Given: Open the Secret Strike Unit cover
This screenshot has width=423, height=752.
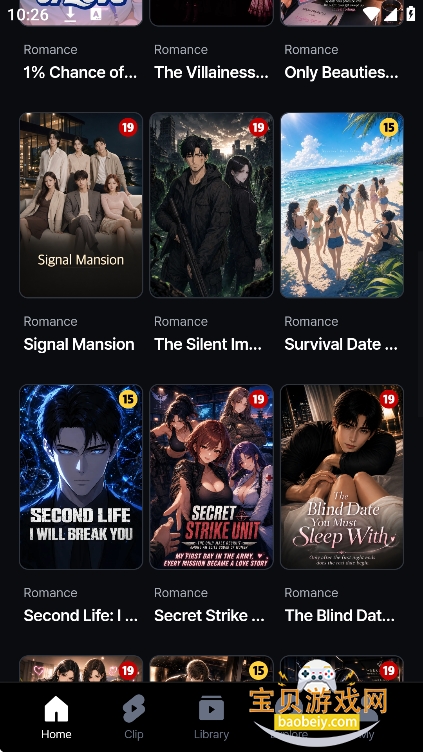Looking at the screenshot, I should point(212,477).
